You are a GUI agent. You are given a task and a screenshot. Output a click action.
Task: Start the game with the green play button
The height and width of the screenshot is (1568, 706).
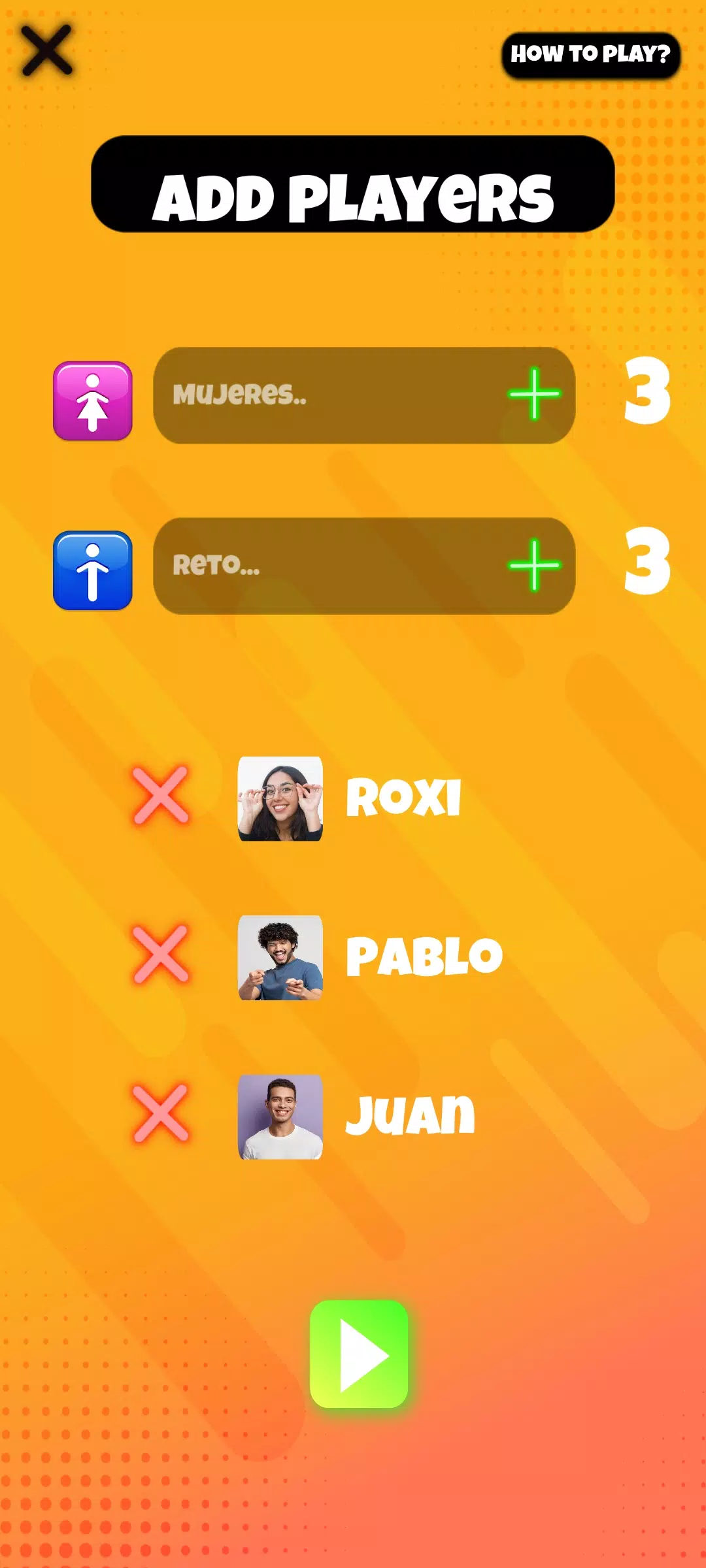tap(359, 1354)
